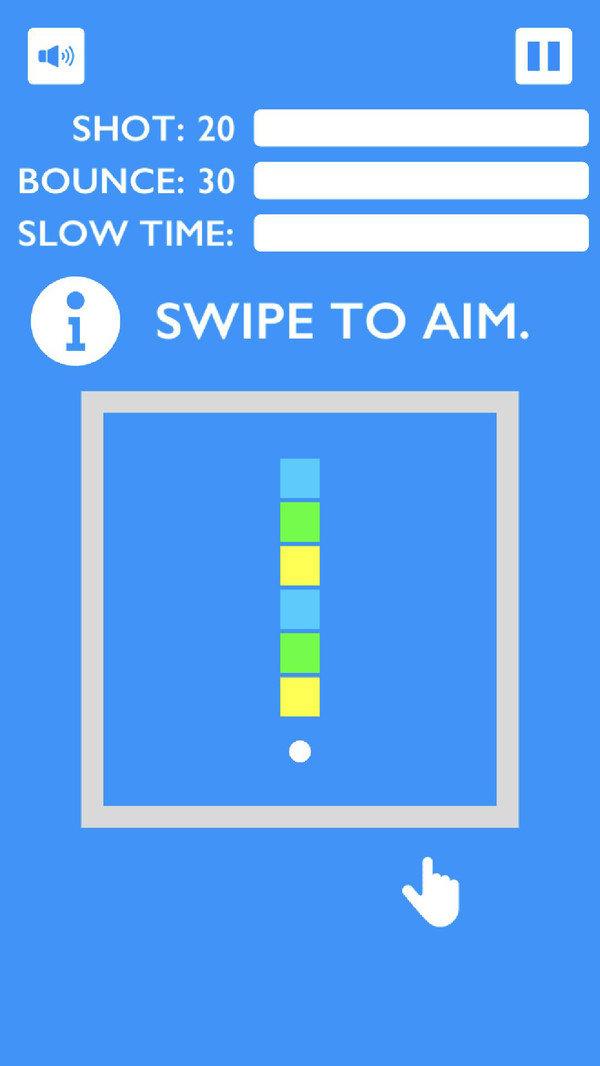Mute the game sound
The height and width of the screenshot is (1066, 600).
[56, 56]
